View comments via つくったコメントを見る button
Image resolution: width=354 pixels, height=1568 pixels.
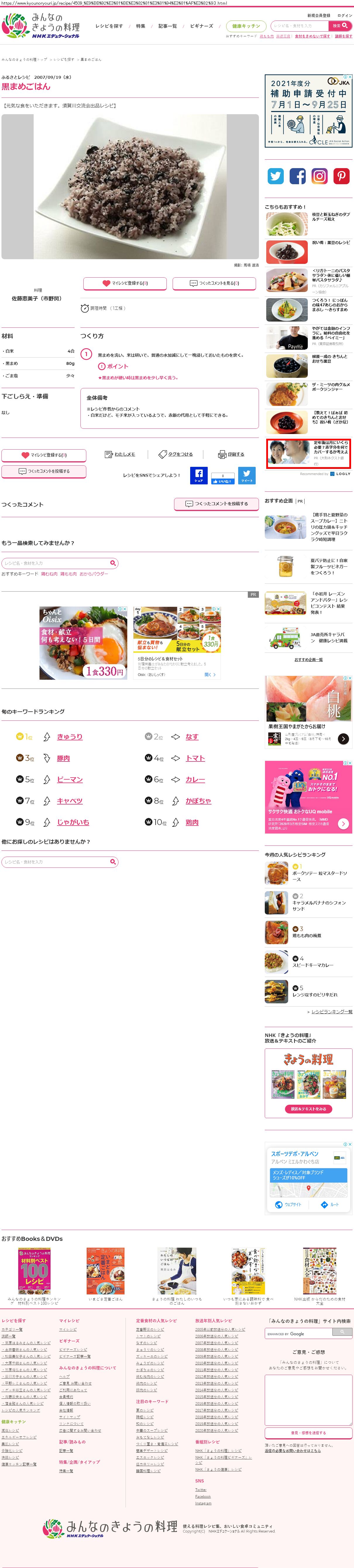pyautogui.click(x=214, y=283)
